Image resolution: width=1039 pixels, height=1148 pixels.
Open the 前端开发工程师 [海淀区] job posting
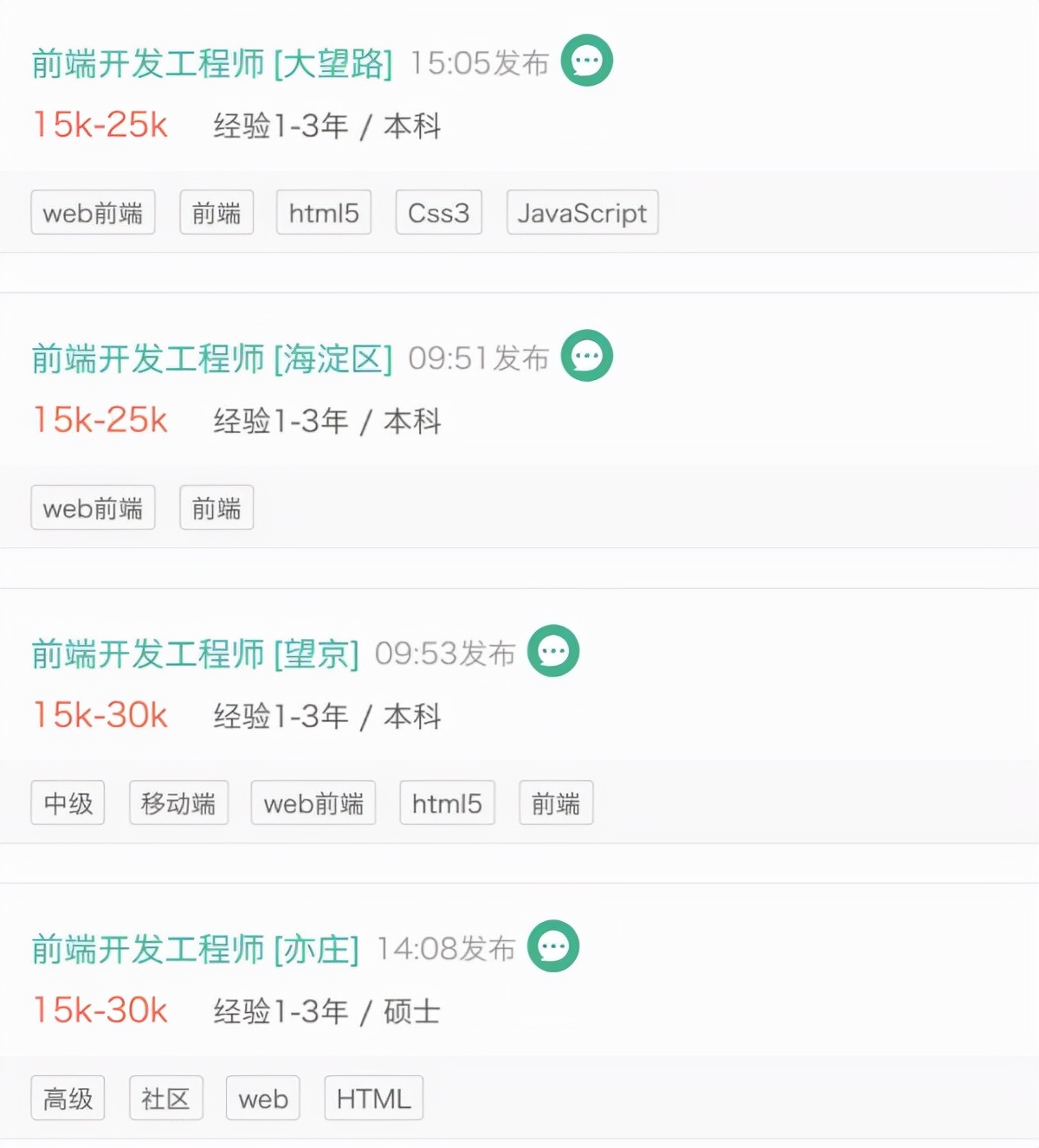(x=212, y=358)
